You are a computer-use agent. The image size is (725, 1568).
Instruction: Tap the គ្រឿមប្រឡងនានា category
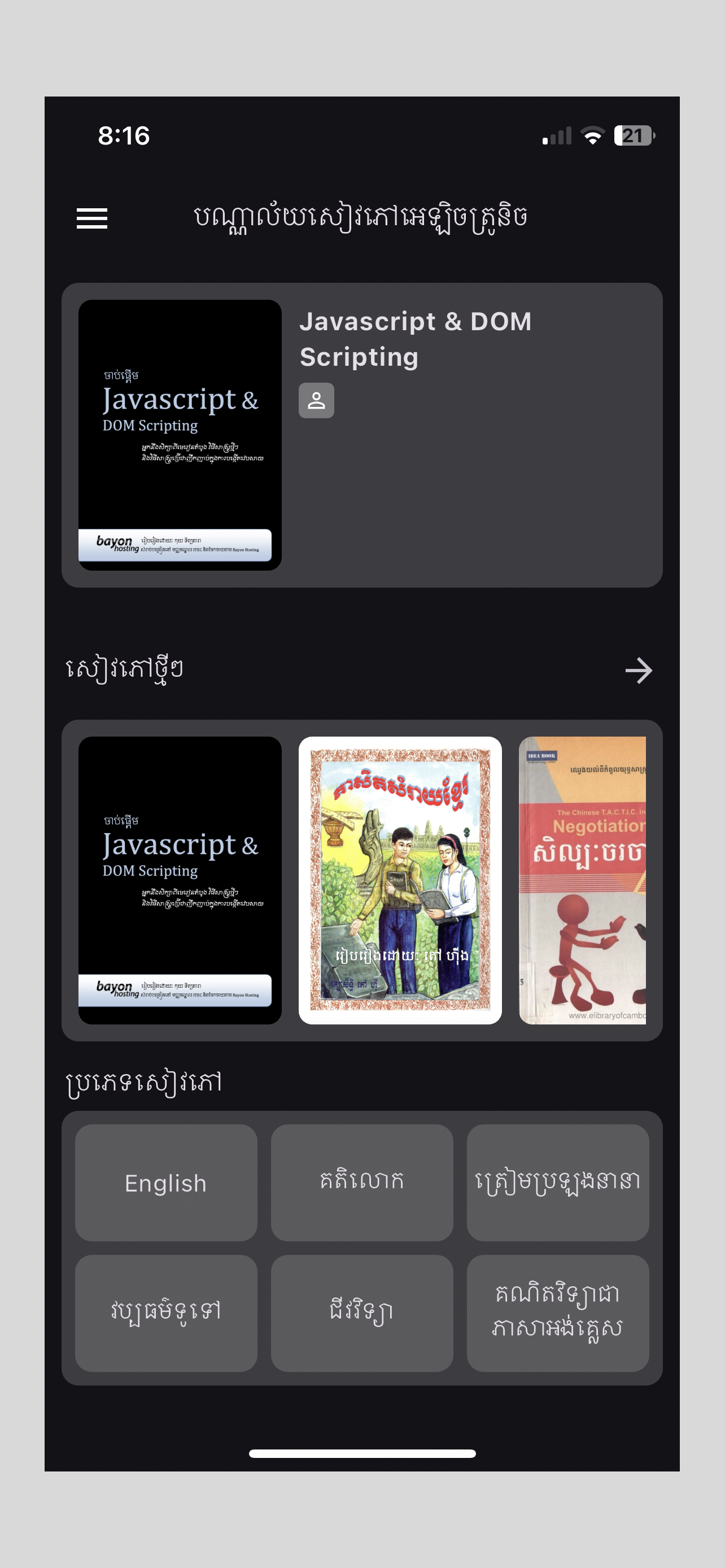(x=558, y=1182)
